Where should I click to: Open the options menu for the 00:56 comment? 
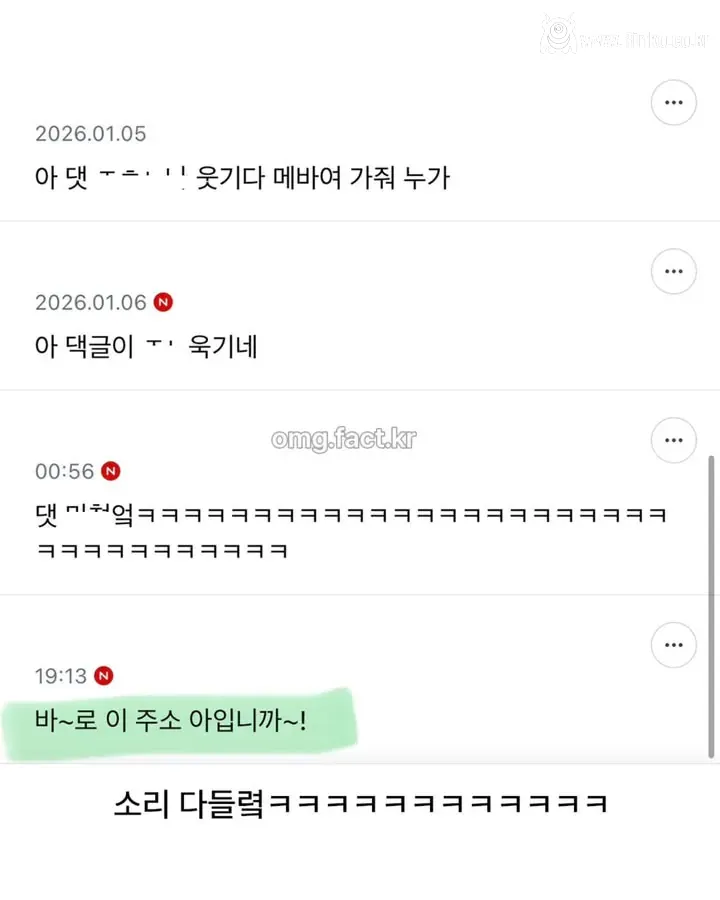pyautogui.click(x=673, y=440)
